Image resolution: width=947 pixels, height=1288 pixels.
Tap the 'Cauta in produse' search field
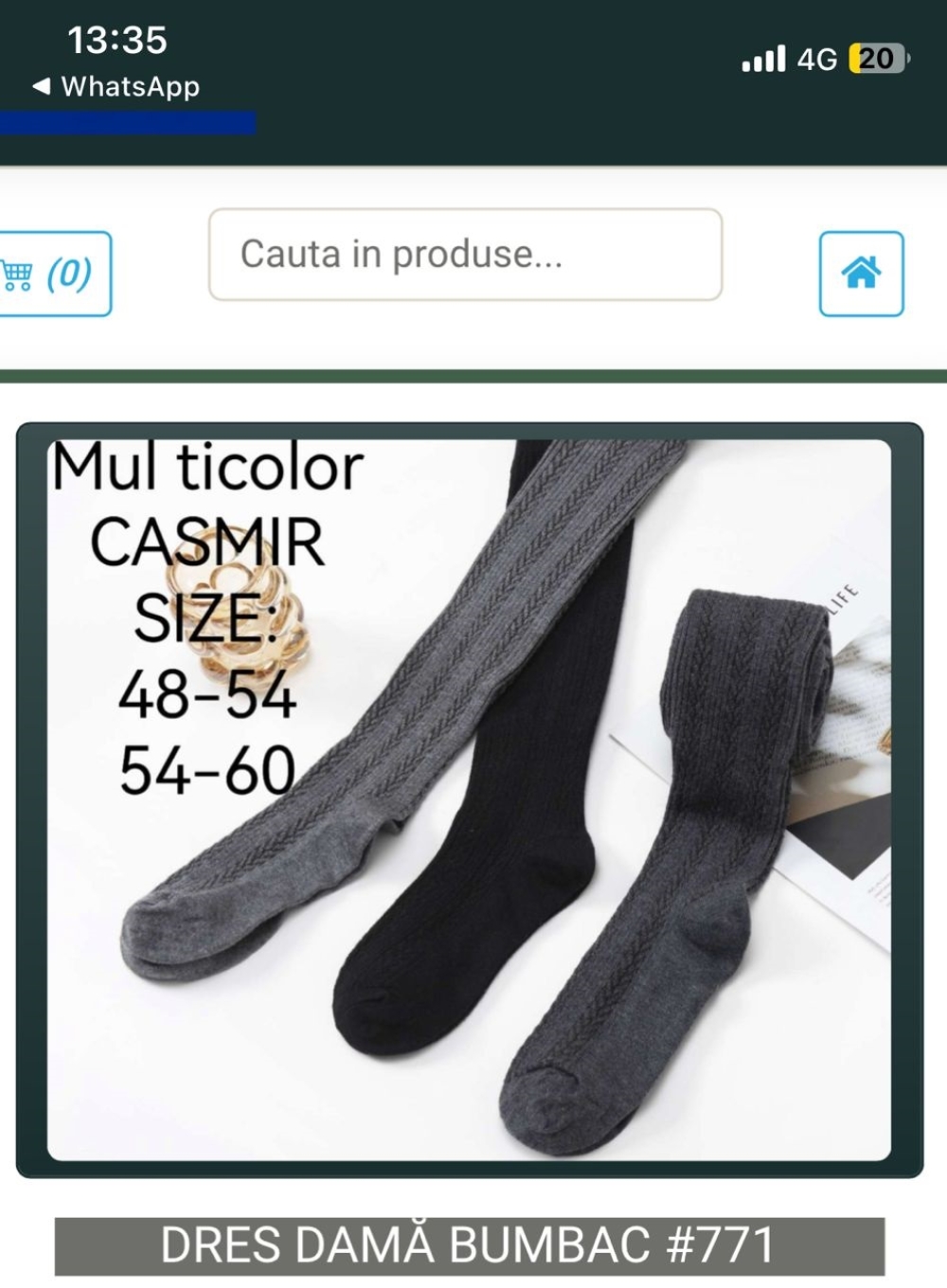tap(465, 255)
